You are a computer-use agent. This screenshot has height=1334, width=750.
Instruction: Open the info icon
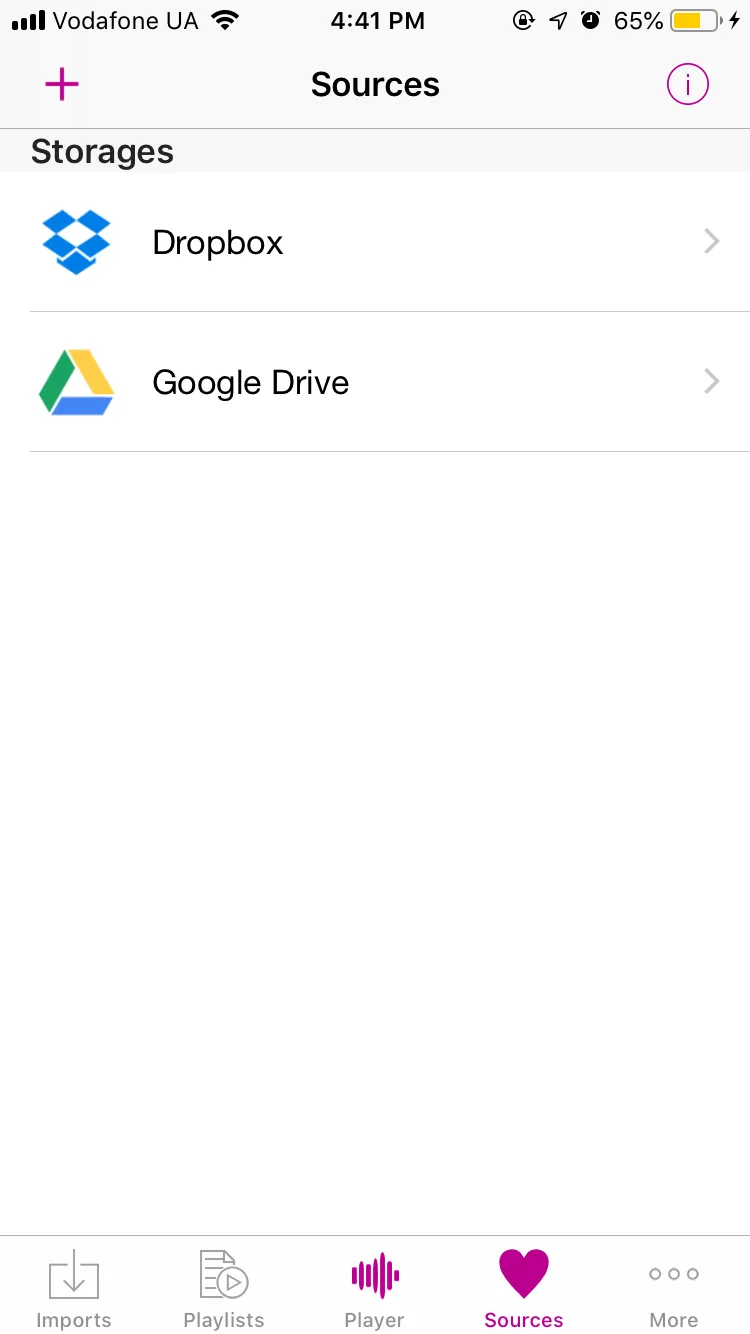(x=687, y=85)
